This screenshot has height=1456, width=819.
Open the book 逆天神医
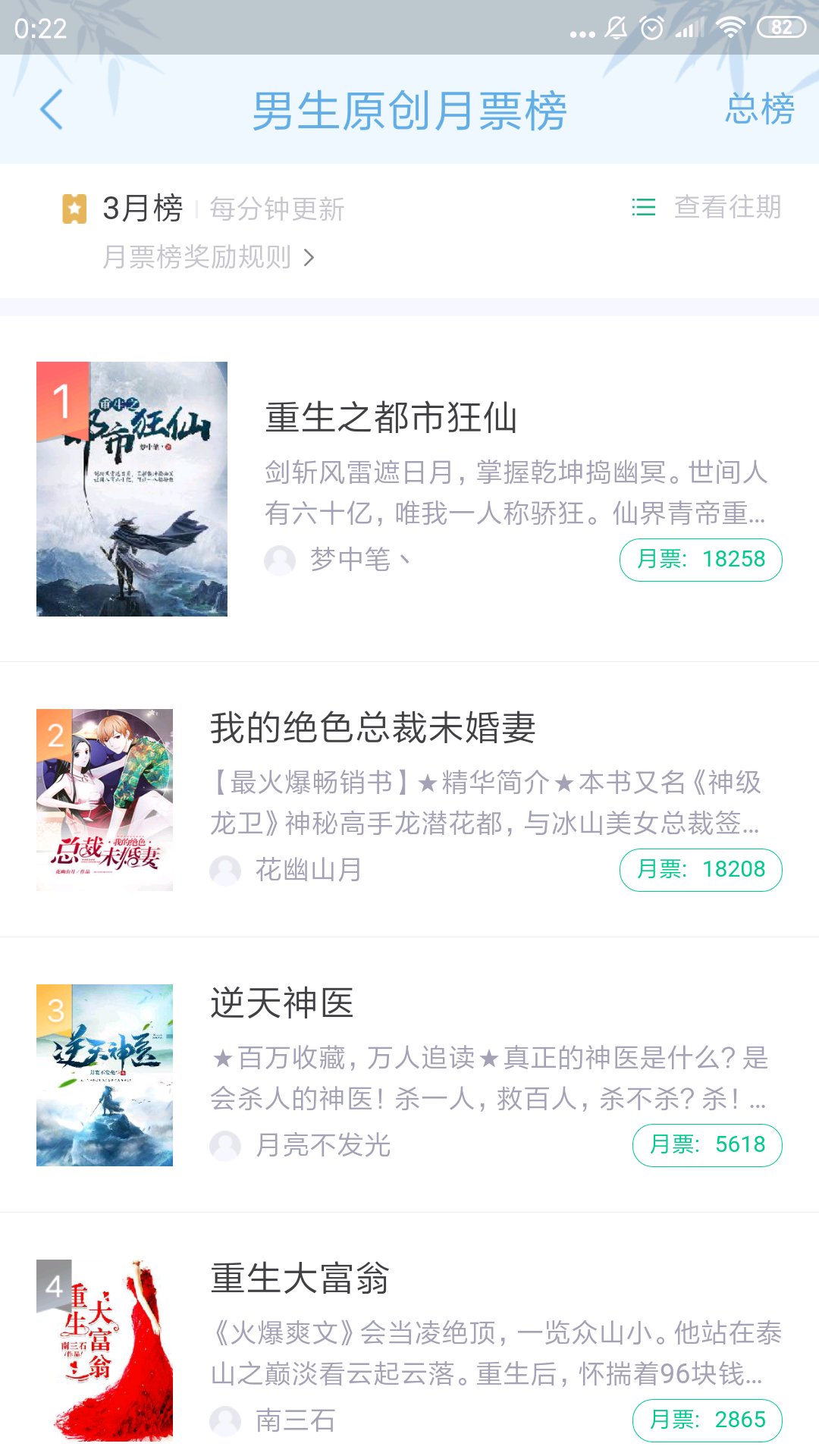(282, 1003)
